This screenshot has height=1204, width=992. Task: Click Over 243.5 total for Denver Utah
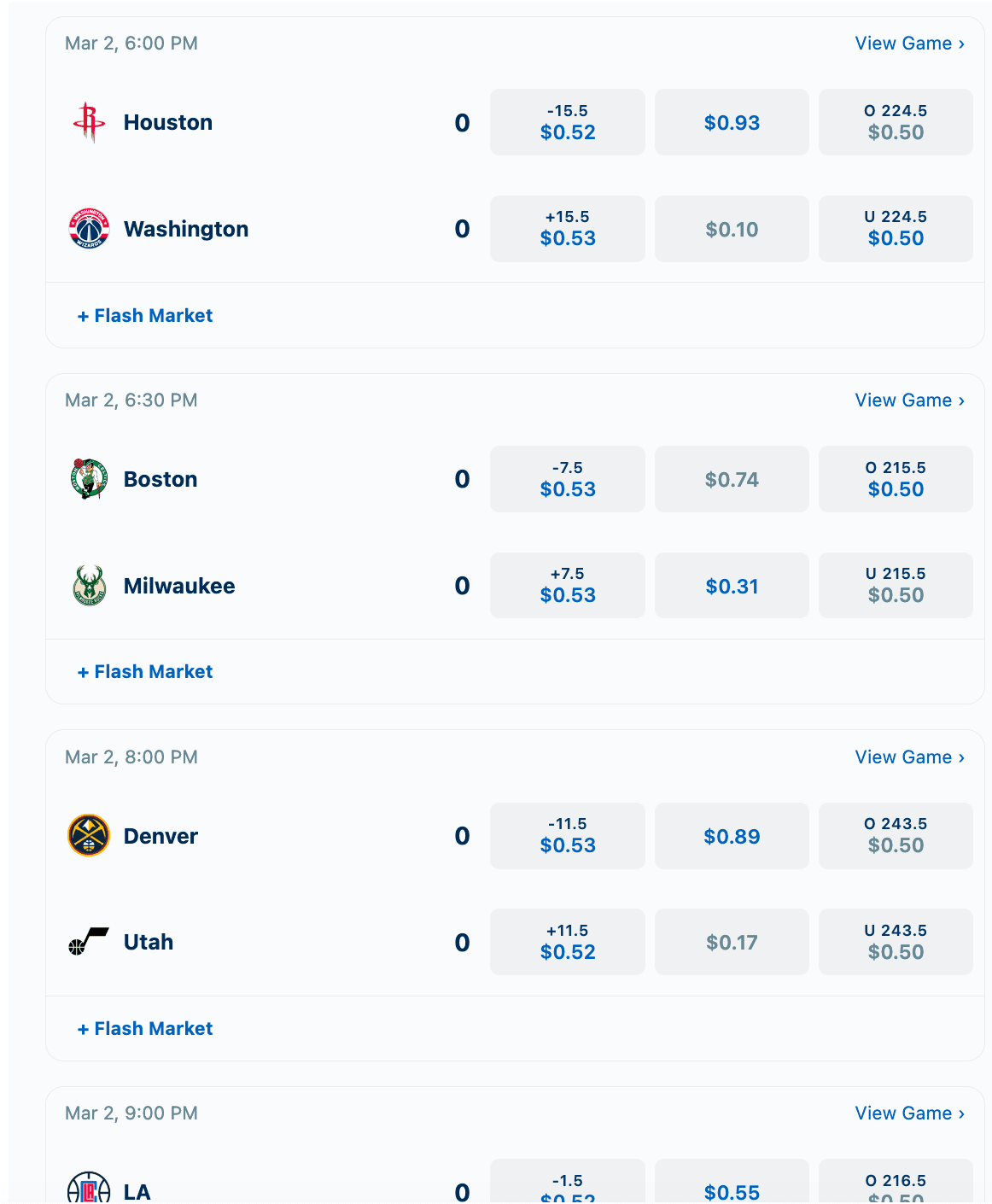pyautogui.click(x=895, y=836)
